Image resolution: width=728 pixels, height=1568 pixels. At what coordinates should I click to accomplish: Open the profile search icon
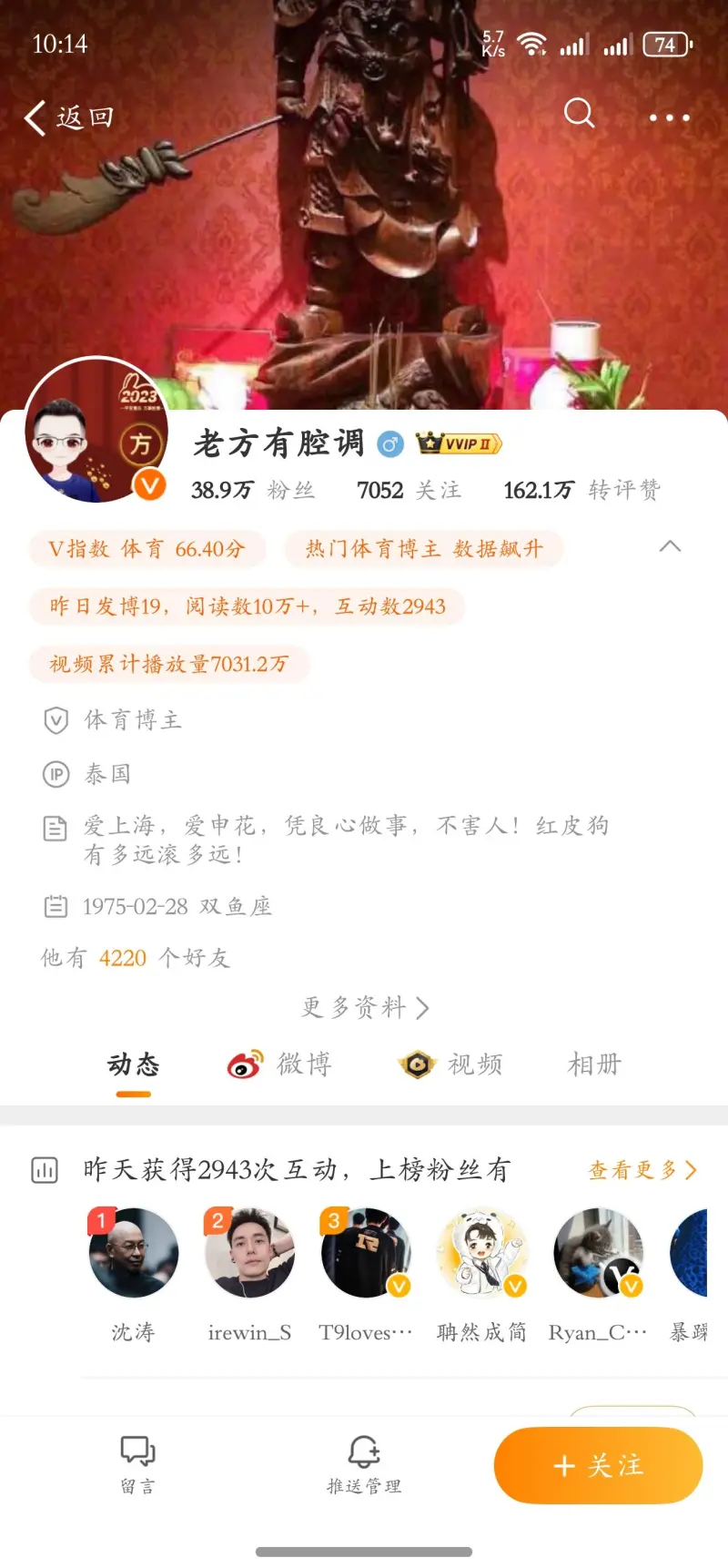tap(579, 114)
